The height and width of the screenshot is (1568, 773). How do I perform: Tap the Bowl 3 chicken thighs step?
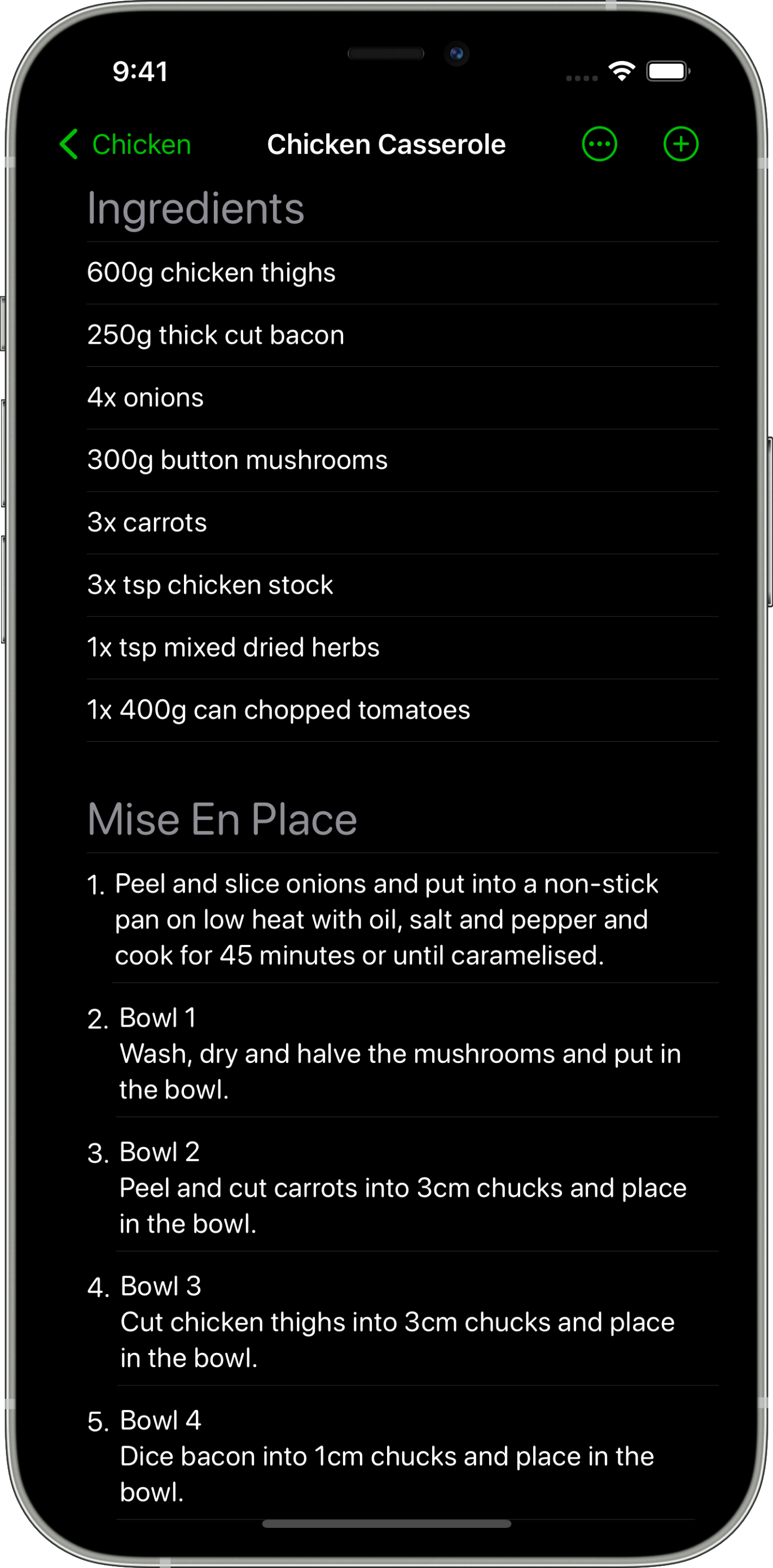(x=402, y=1321)
